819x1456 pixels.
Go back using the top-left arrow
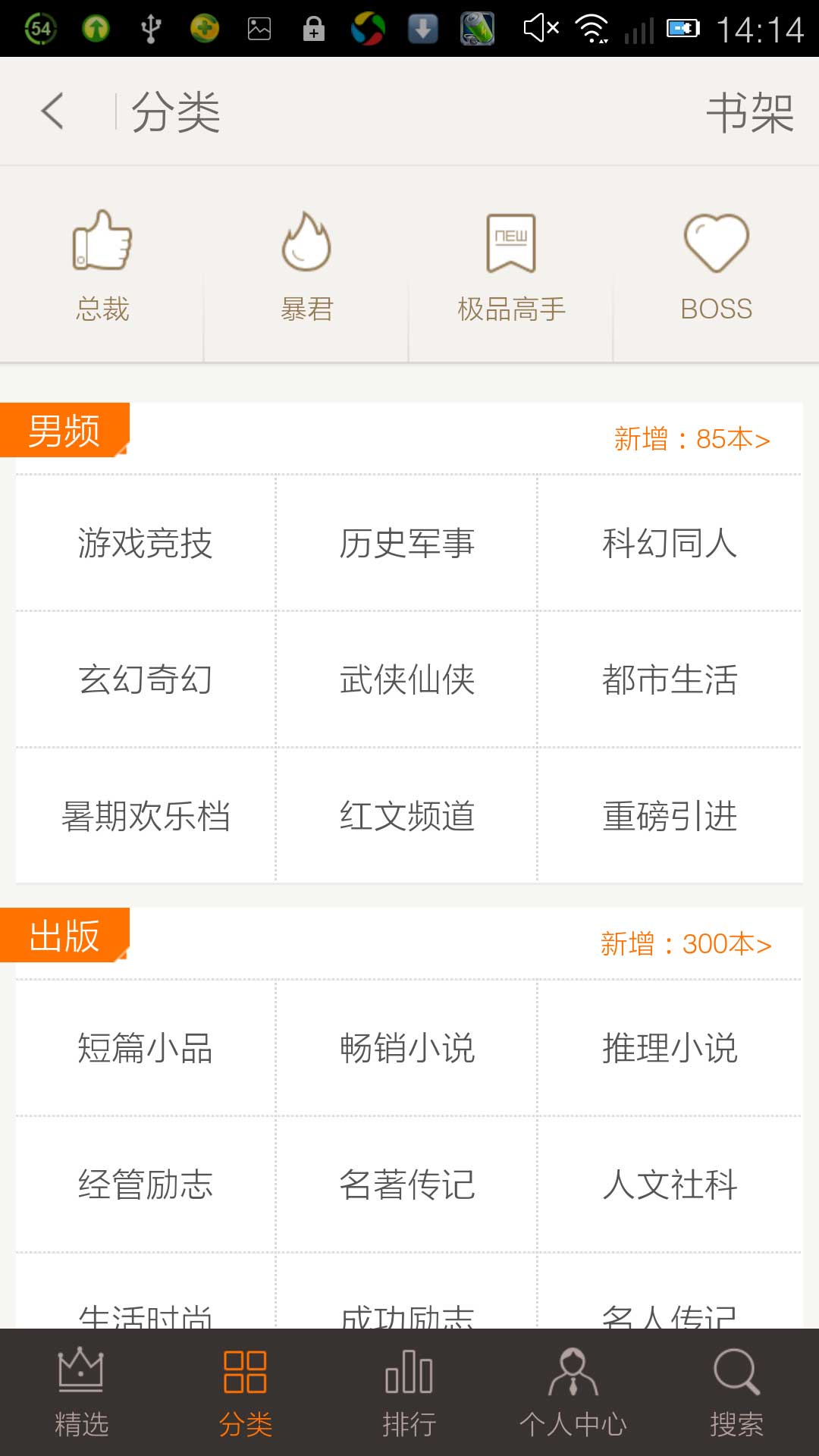pos(52,111)
